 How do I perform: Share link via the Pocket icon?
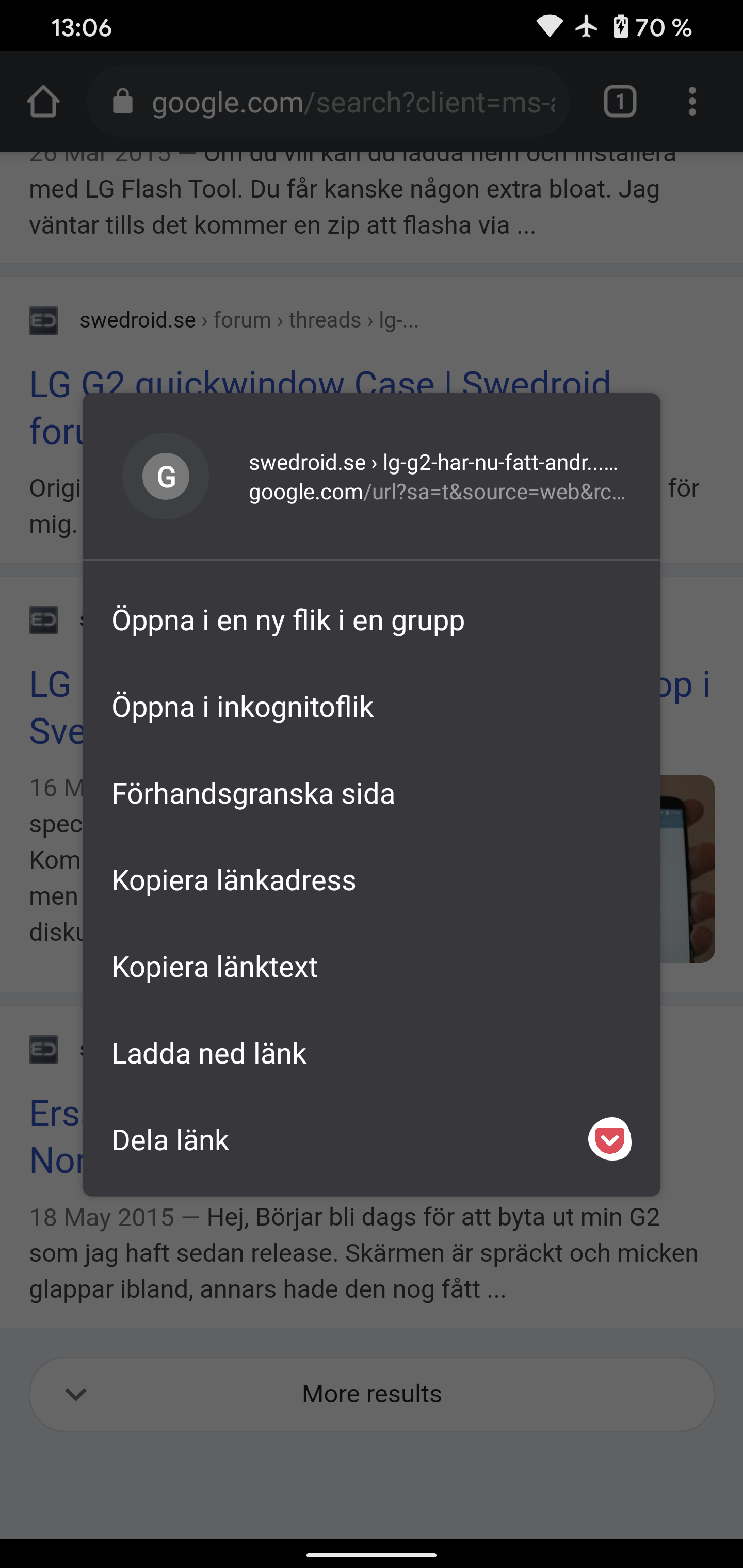pyautogui.click(x=610, y=1139)
